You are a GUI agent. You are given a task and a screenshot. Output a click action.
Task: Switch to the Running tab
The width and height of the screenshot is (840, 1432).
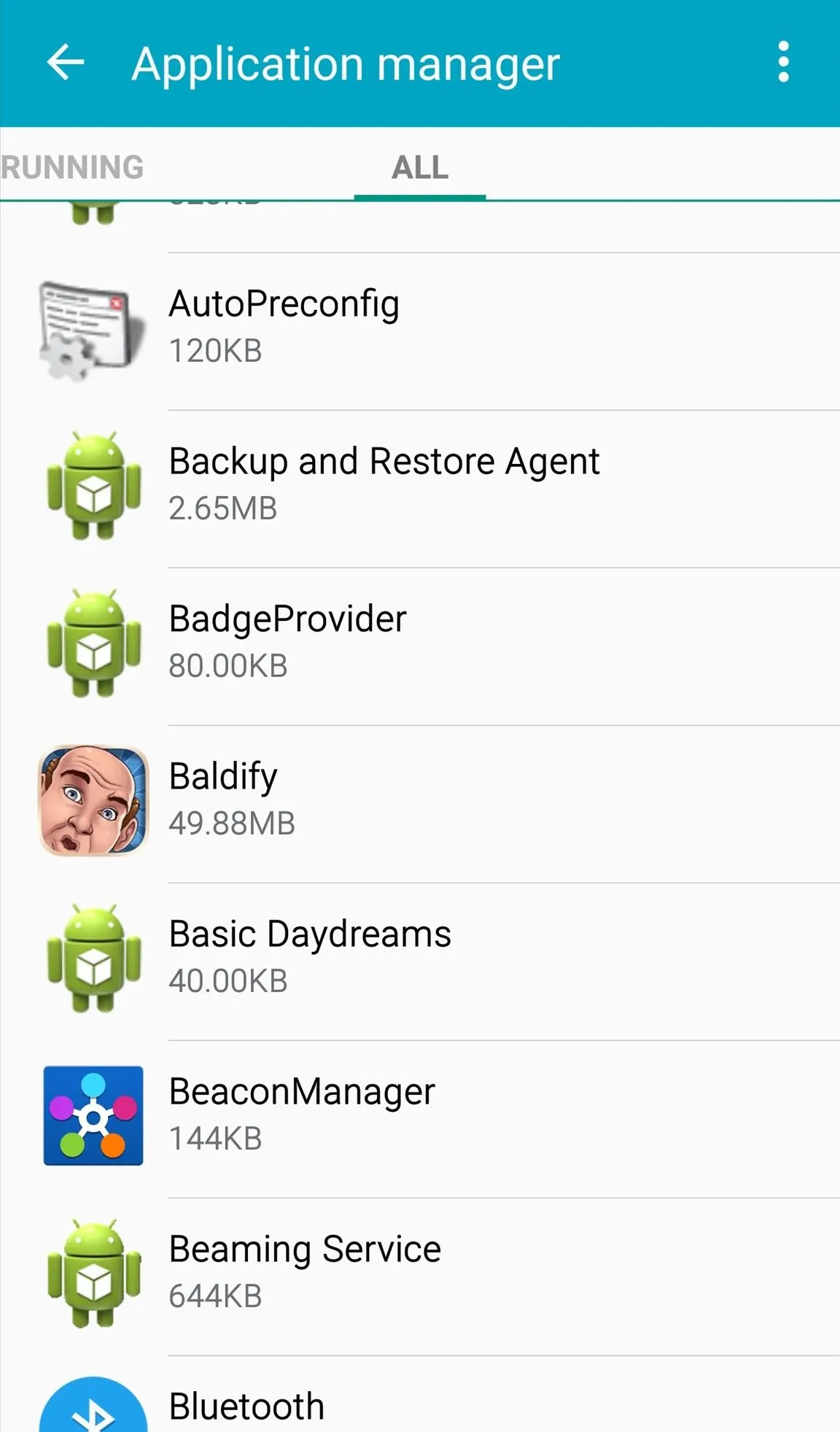point(72,167)
